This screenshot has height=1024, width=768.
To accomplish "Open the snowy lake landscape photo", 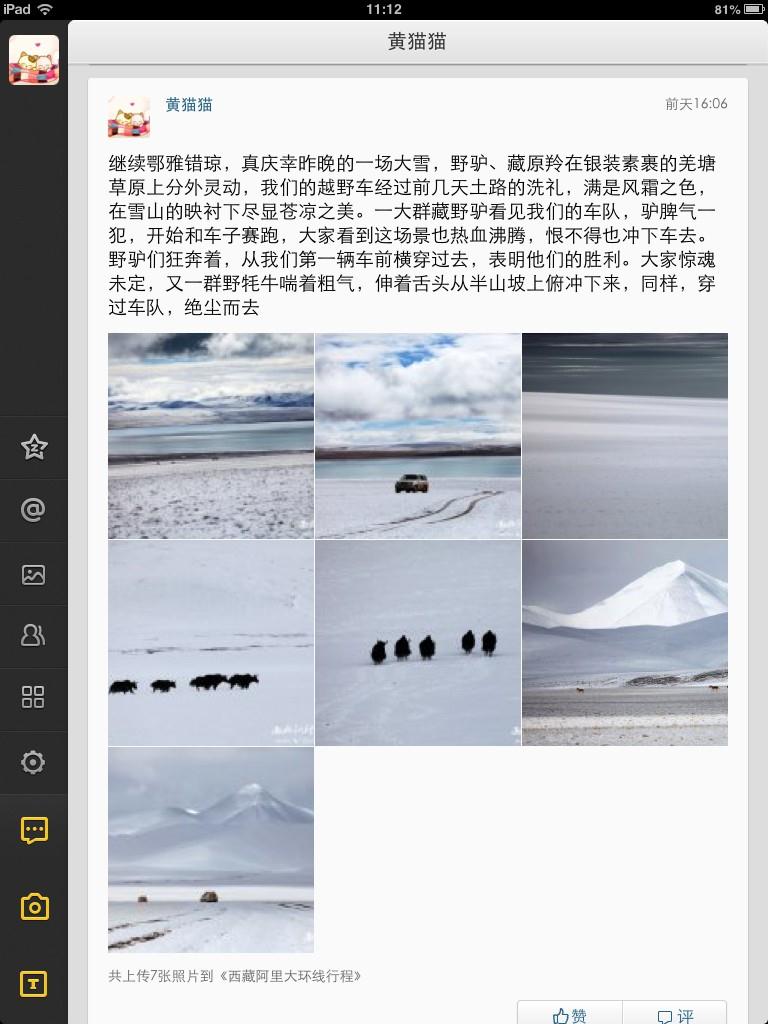I will (211, 436).
